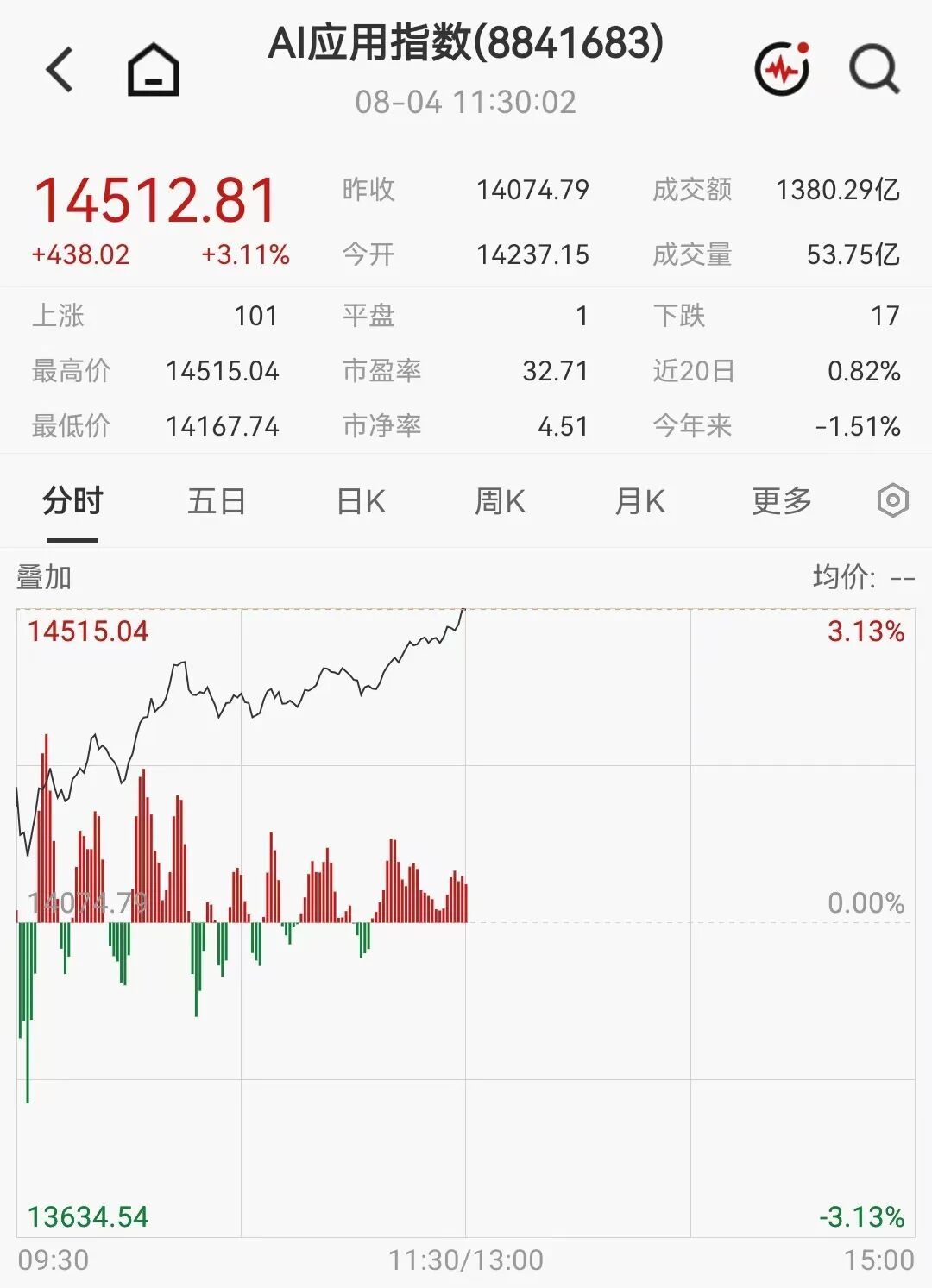
Task: Switch to the 日K tab
Action: click(x=361, y=501)
